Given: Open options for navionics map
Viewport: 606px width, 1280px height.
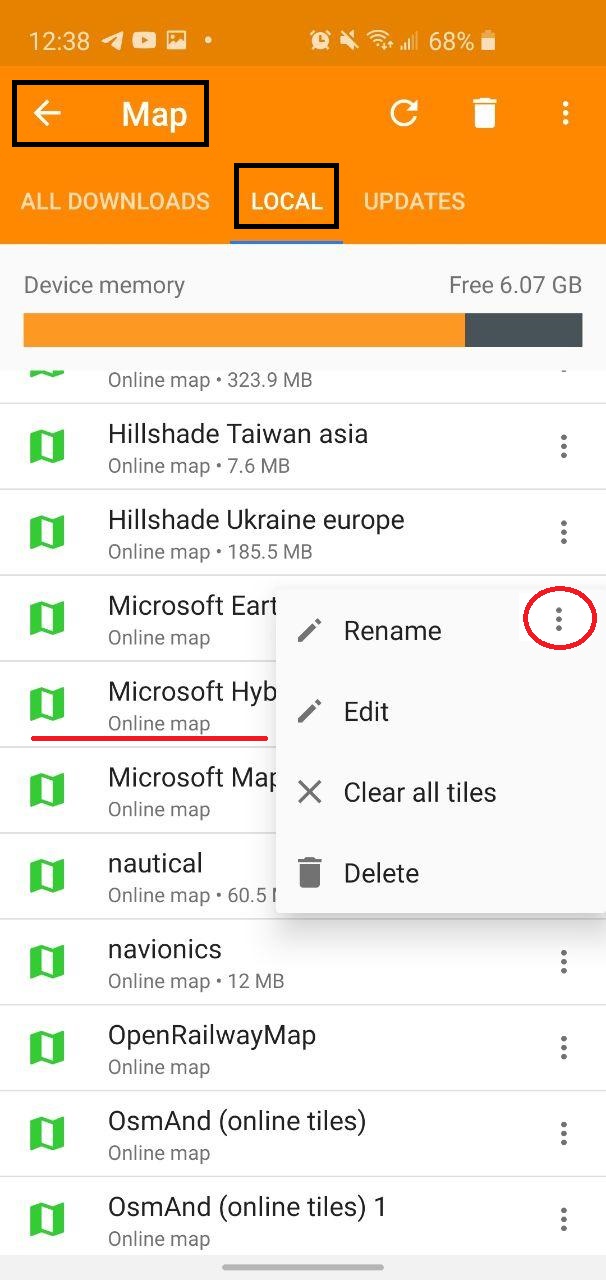Looking at the screenshot, I should pos(564,962).
